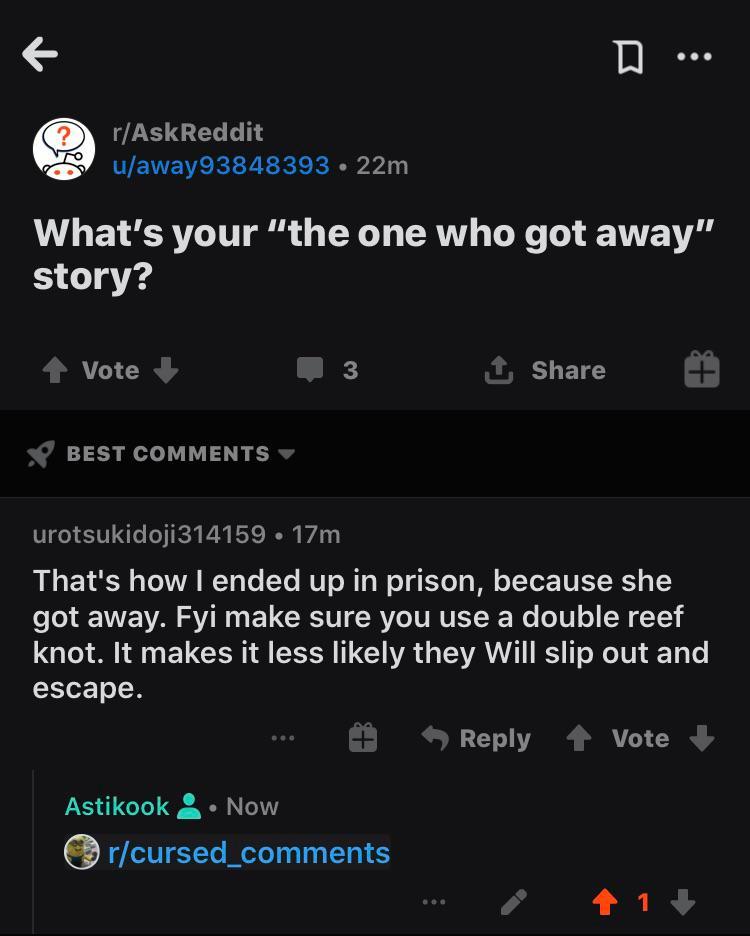Open the r/AskReddit community
The width and height of the screenshot is (750, 936).
click(188, 132)
